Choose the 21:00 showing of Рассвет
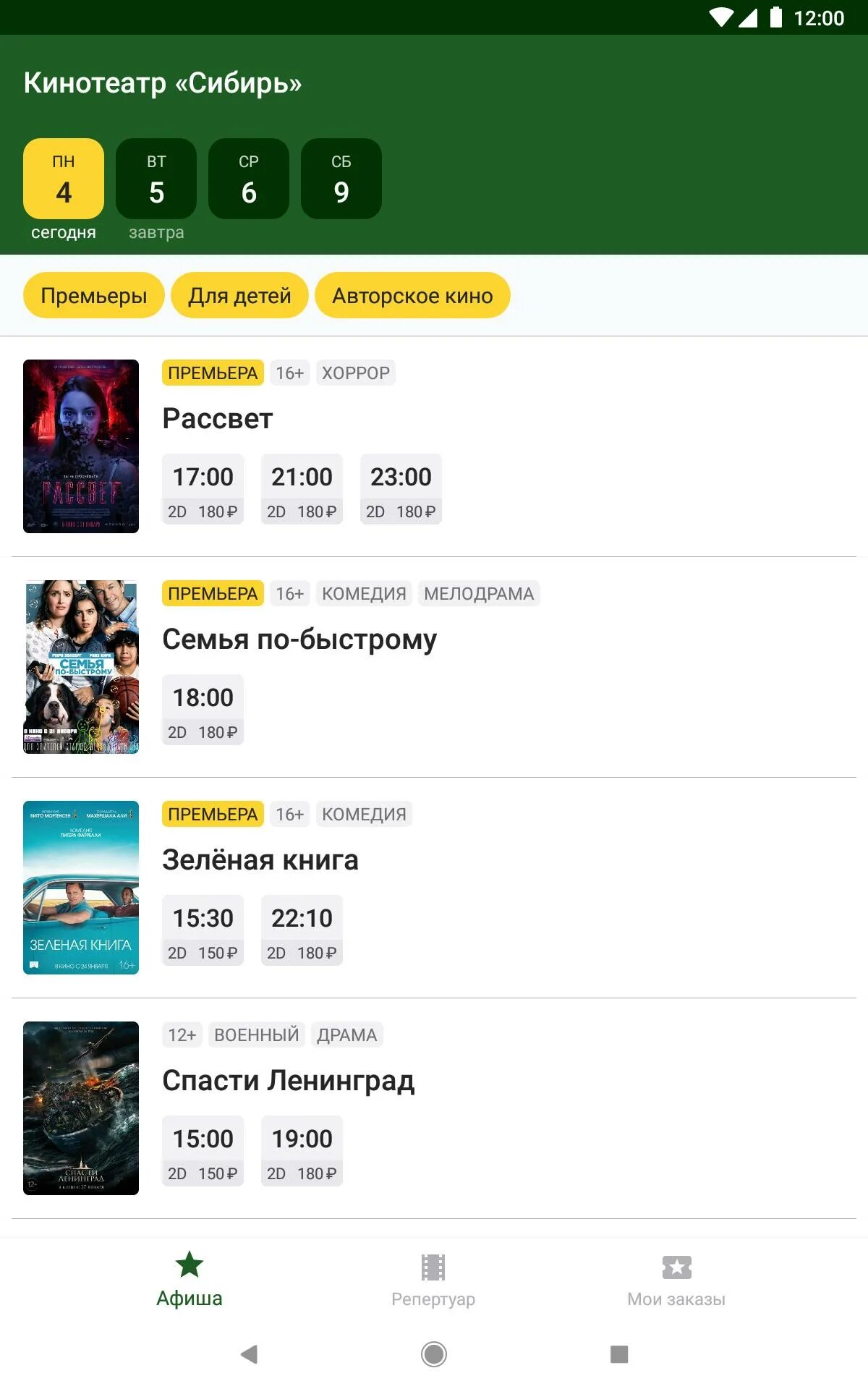This screenshot has height=1389, width=868. (302, 489)
